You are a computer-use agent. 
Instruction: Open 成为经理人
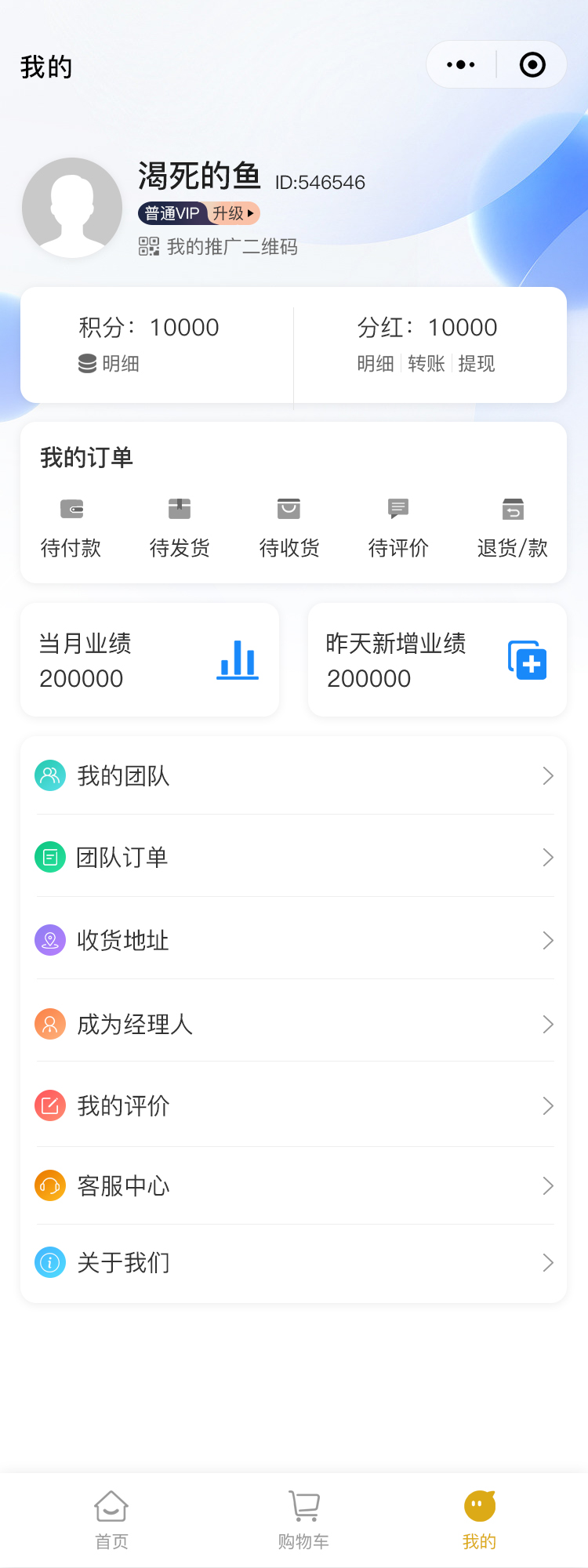pyautogui.click(x=294, y=1024)
